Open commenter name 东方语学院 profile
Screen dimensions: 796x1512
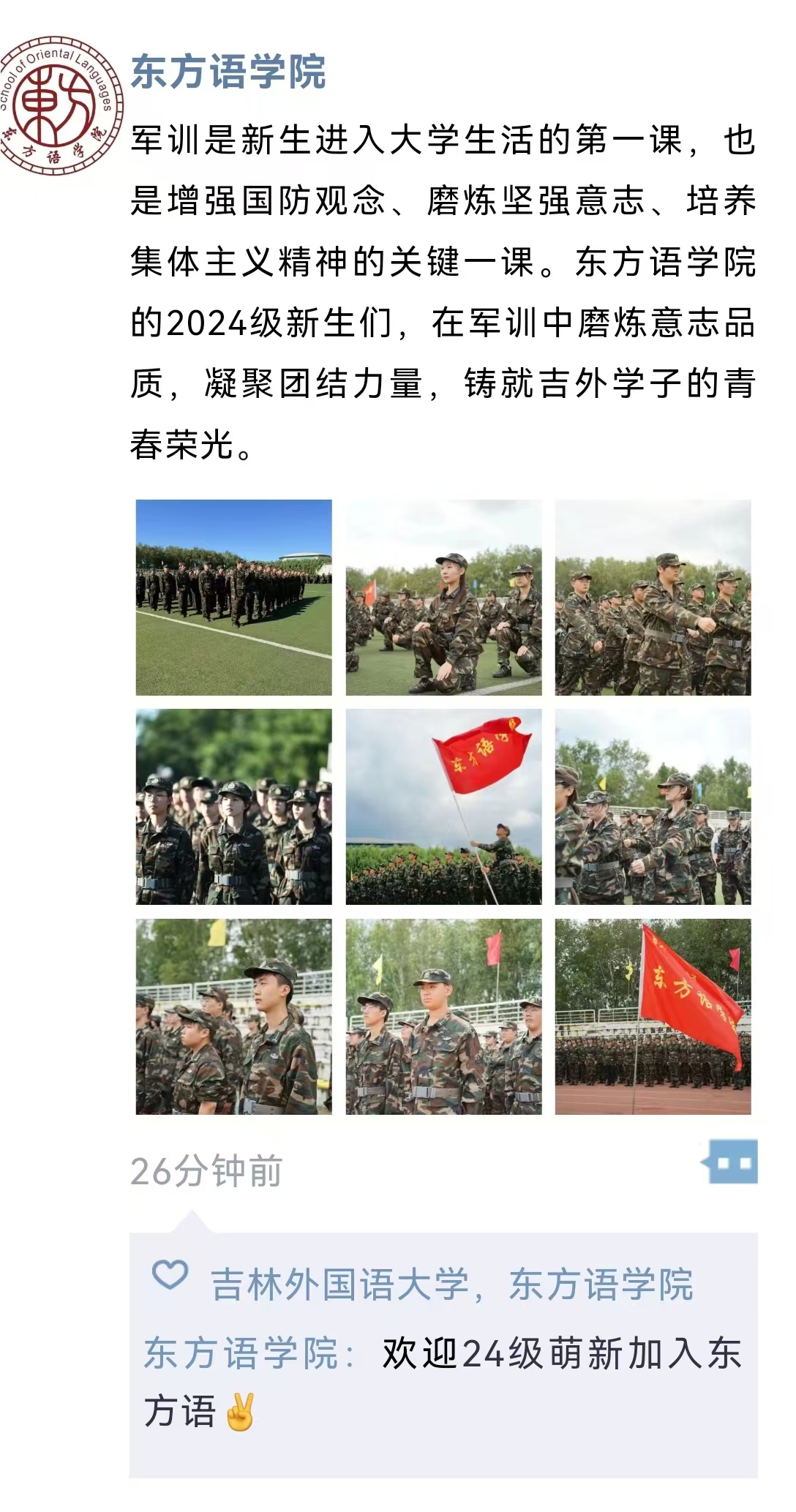[241, 1353]
